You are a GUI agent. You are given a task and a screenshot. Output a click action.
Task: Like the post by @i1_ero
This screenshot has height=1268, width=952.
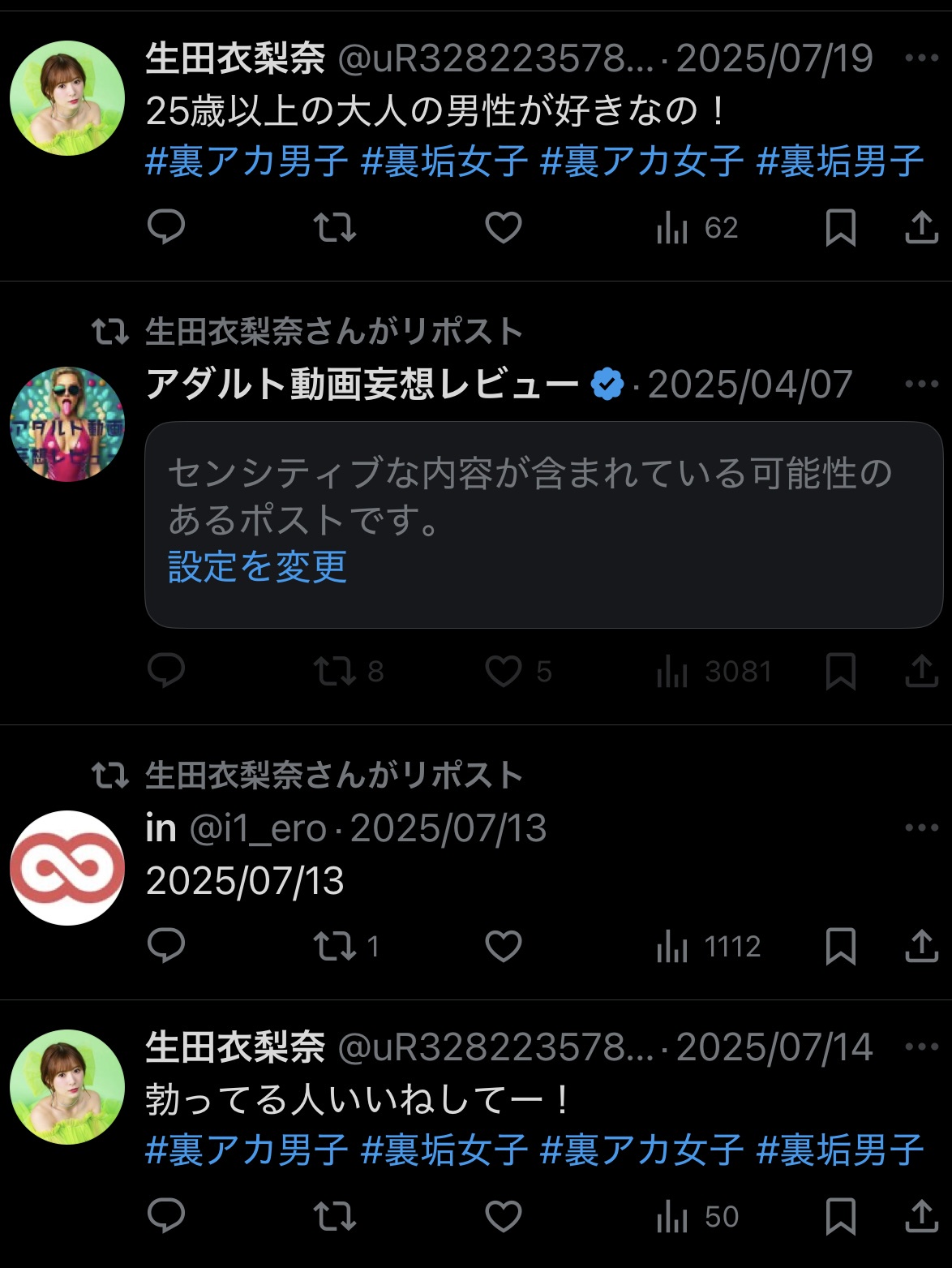[503, 947]
